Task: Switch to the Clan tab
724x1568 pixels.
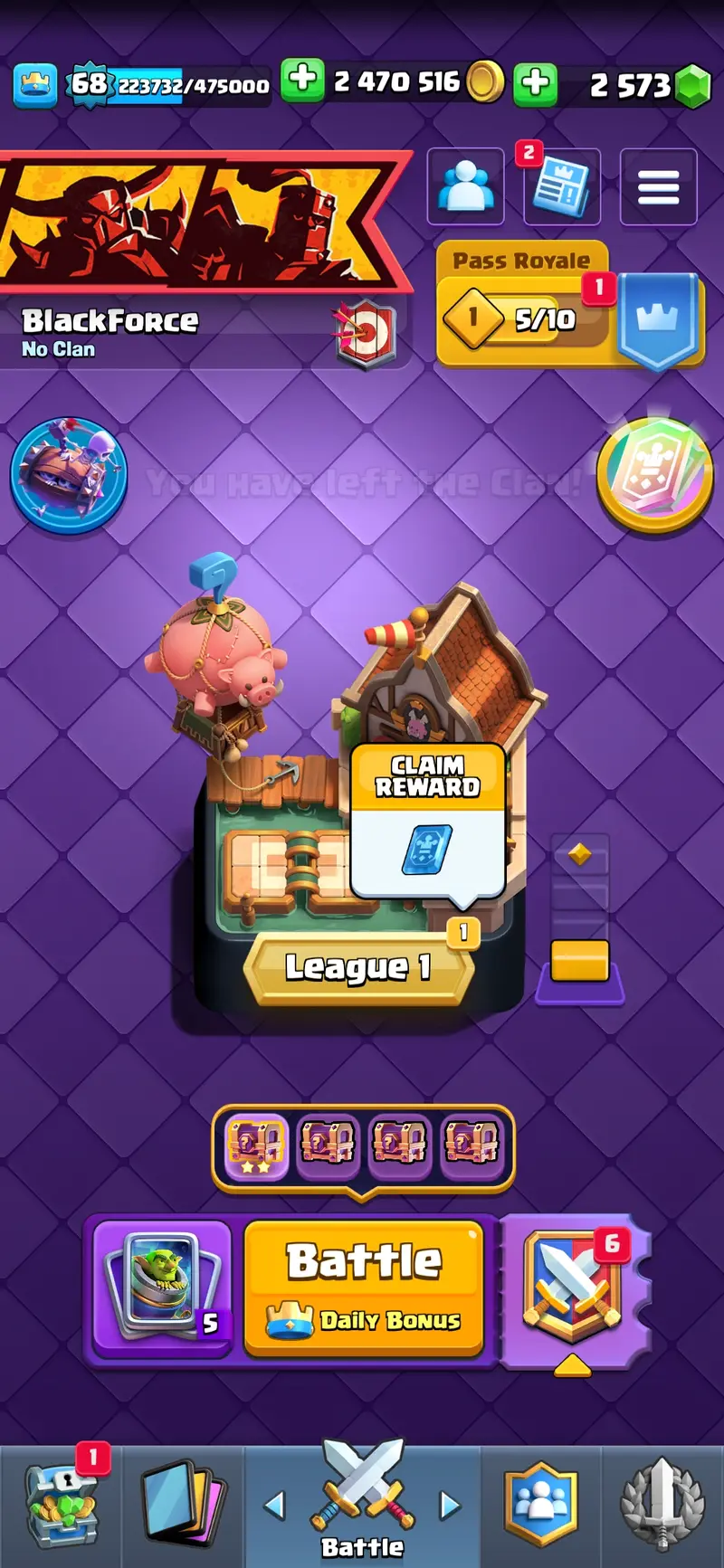Action: tap(540, 1505)
